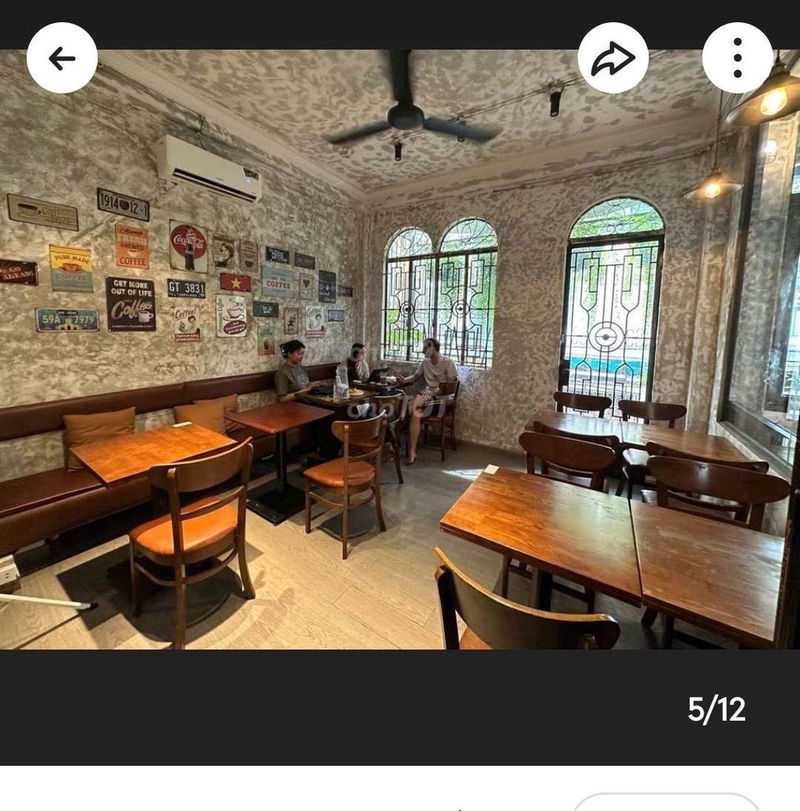Viewport: 800px width, 811px height.
Task: Go back using the arrow button
Action: point(62,58)
